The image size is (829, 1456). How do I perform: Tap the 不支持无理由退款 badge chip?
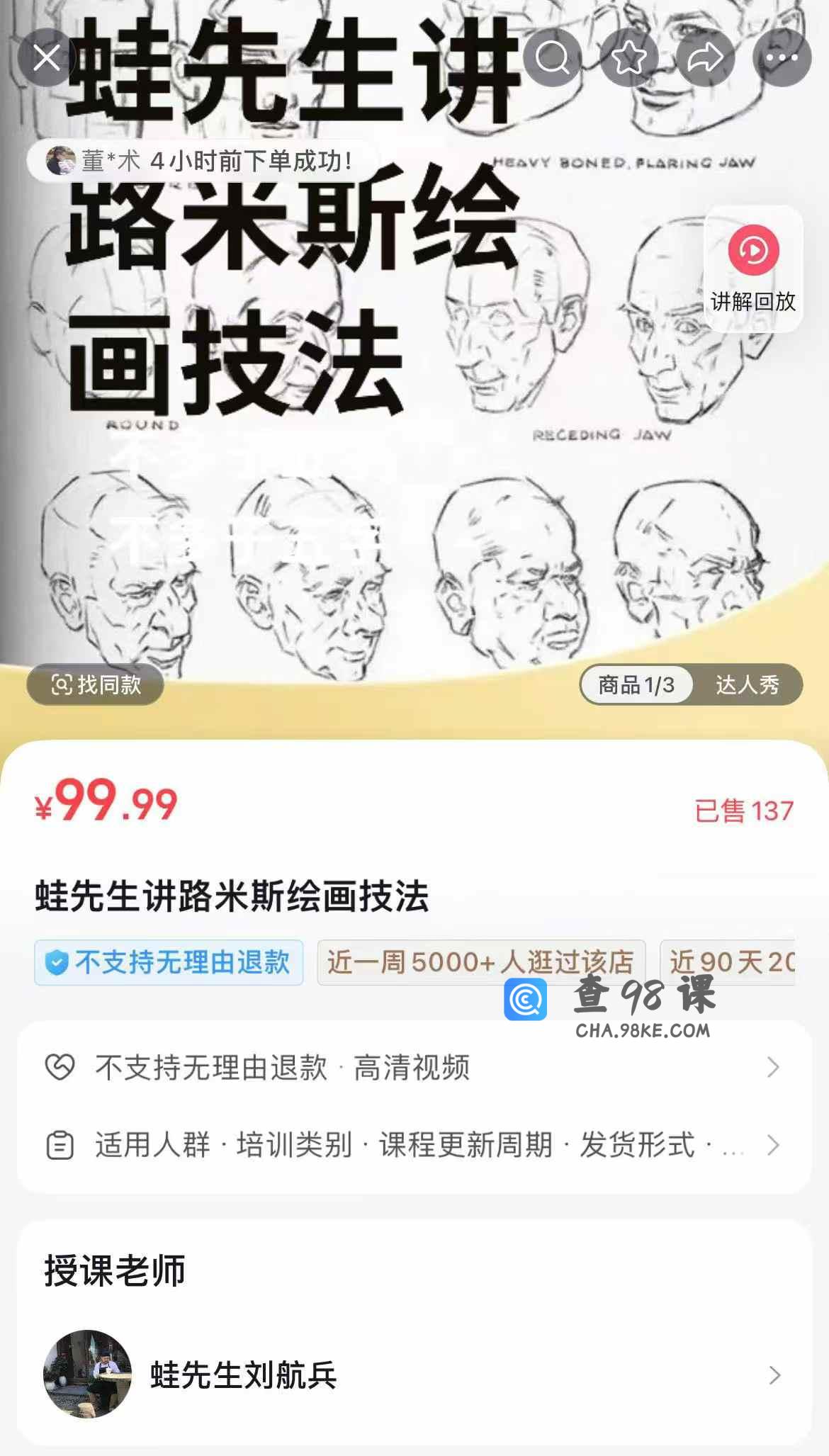pos(169,962)
